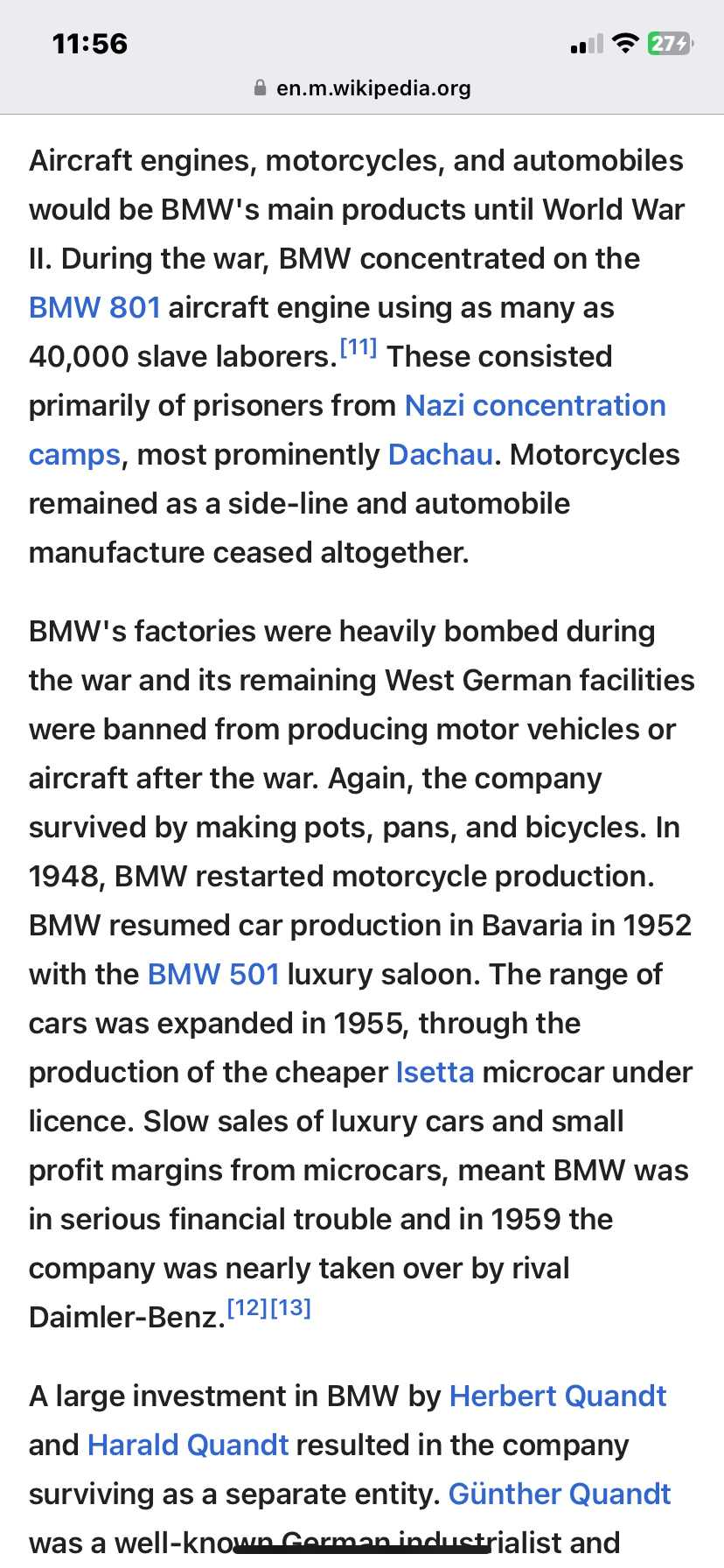Image resolution: width=724 pixels, height=1568 pixels.
Task: Open citation reference 13
Action: [x=291, y=1308]
